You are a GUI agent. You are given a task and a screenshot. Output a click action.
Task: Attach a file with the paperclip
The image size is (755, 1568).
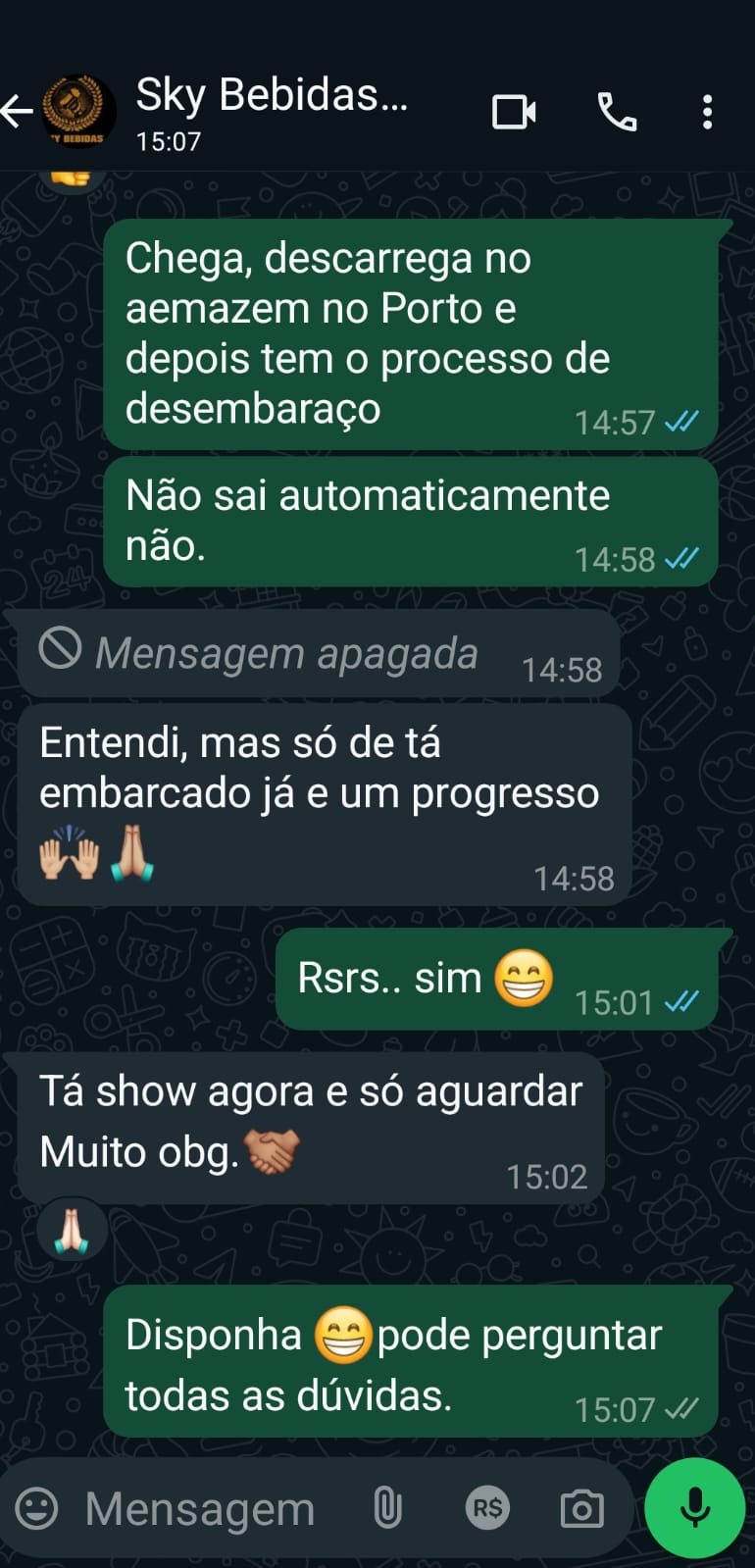[388, 1508]
